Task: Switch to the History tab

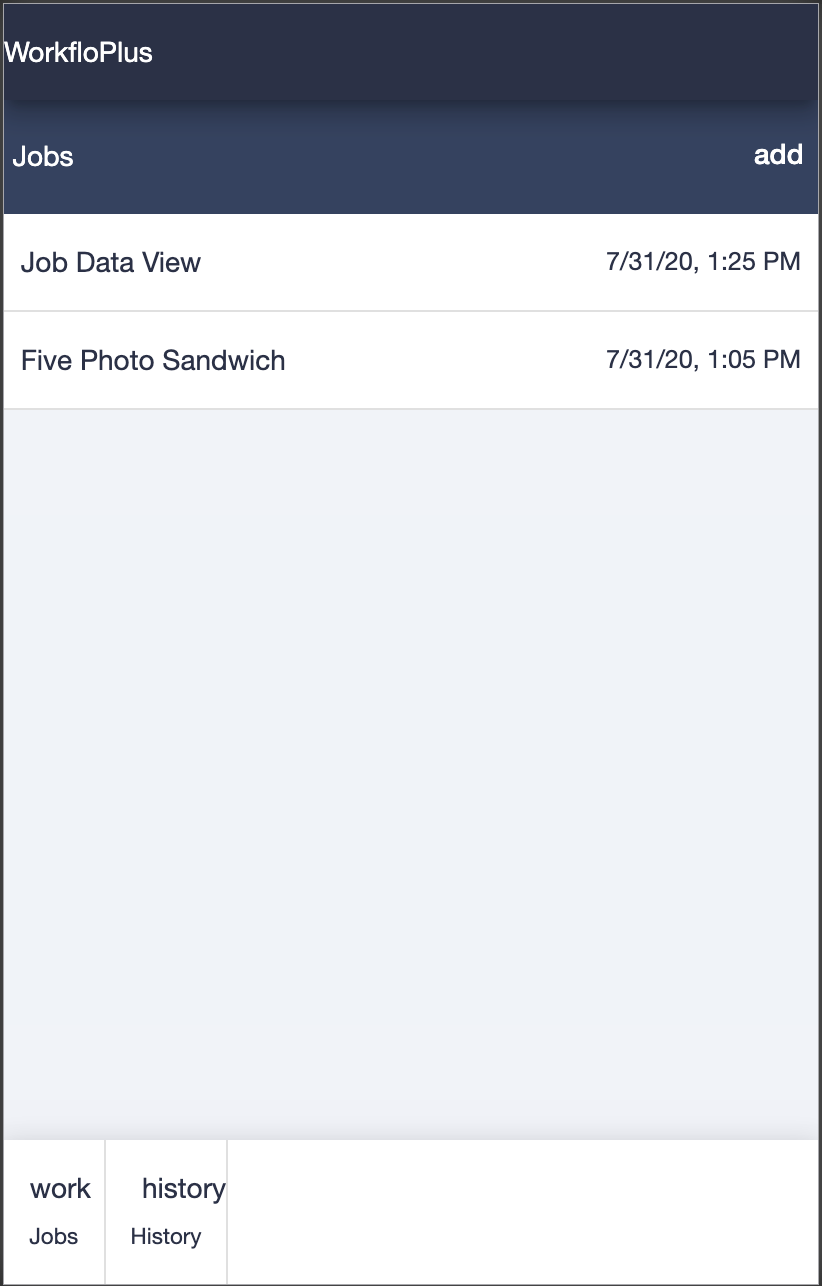Action: pyautogui.click(x=167, y=1211)
